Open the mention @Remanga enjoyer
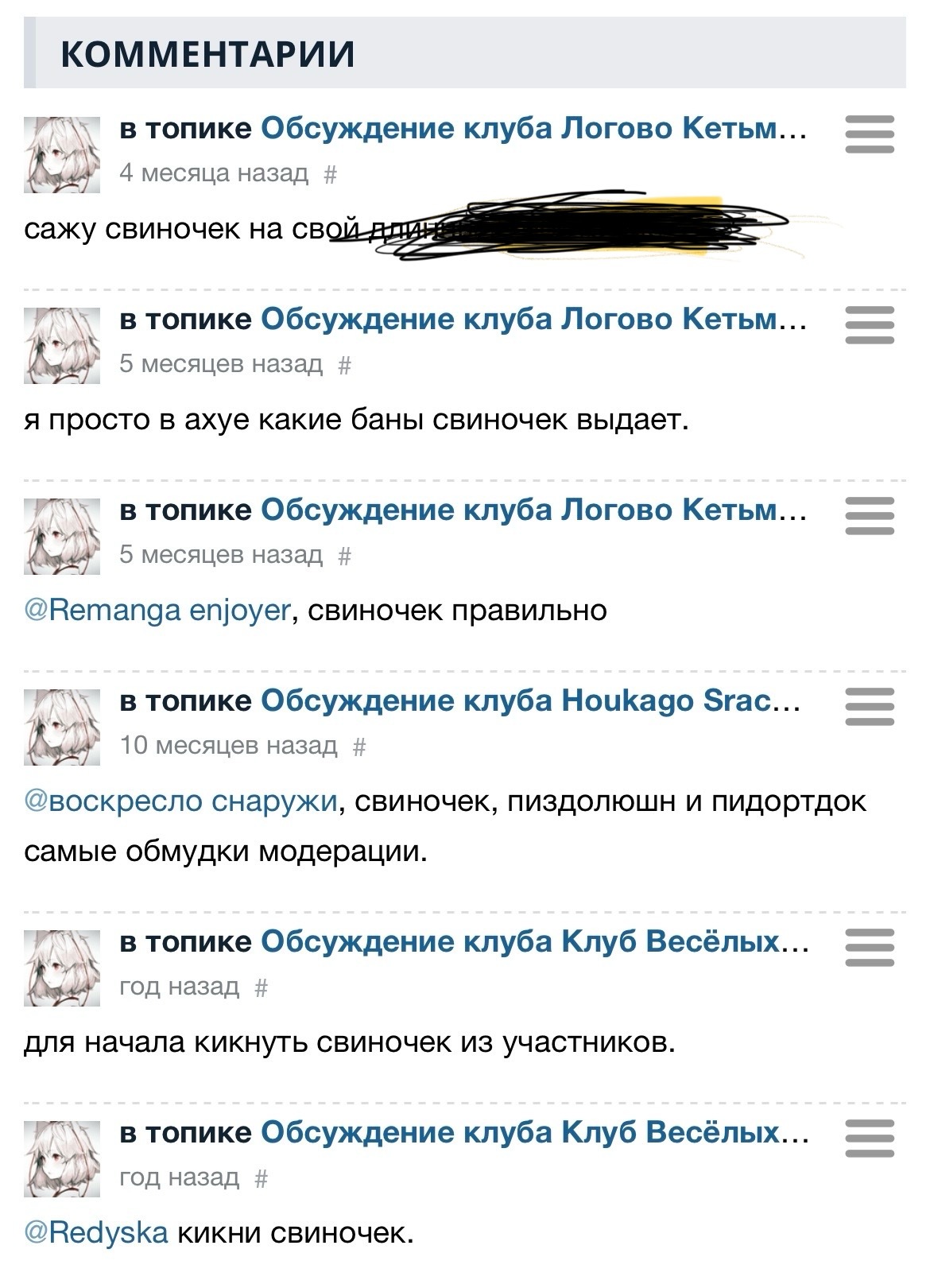Viewport: 930px width, 1288px height. [x=157, y=611]
